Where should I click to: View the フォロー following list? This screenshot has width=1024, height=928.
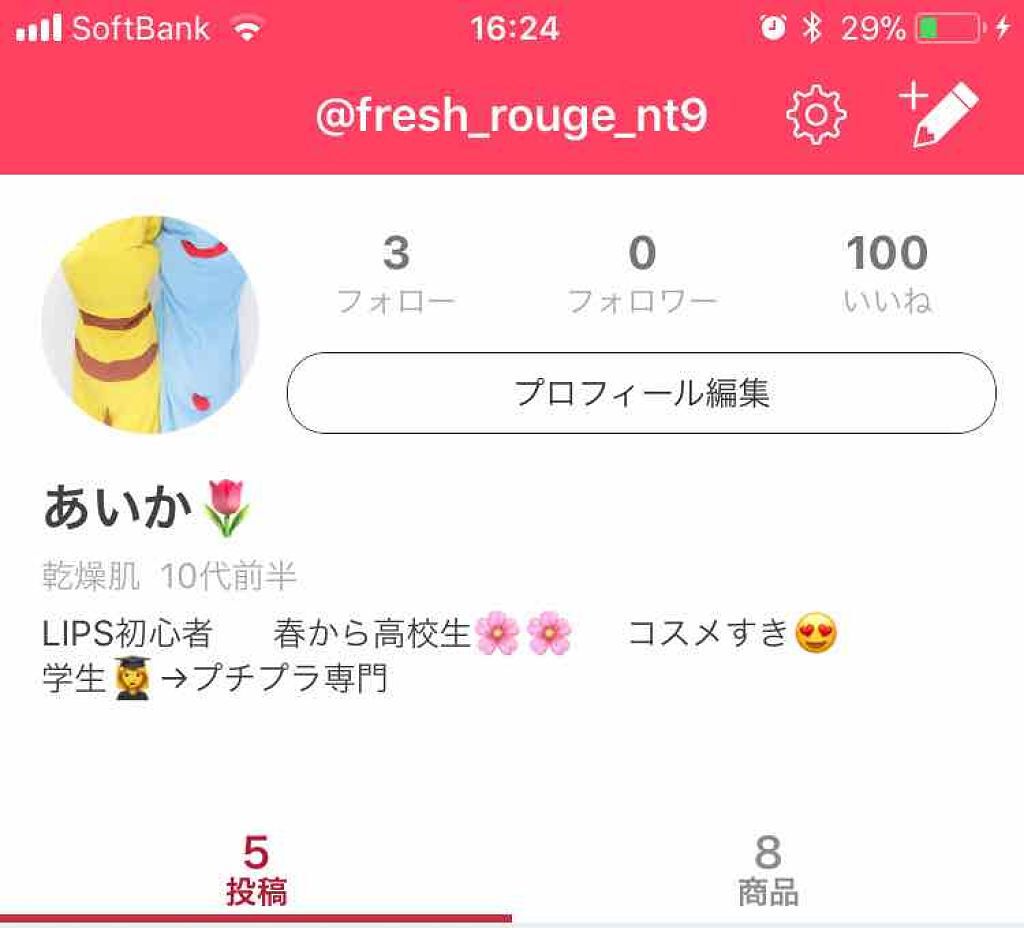(x=396, y=273)
